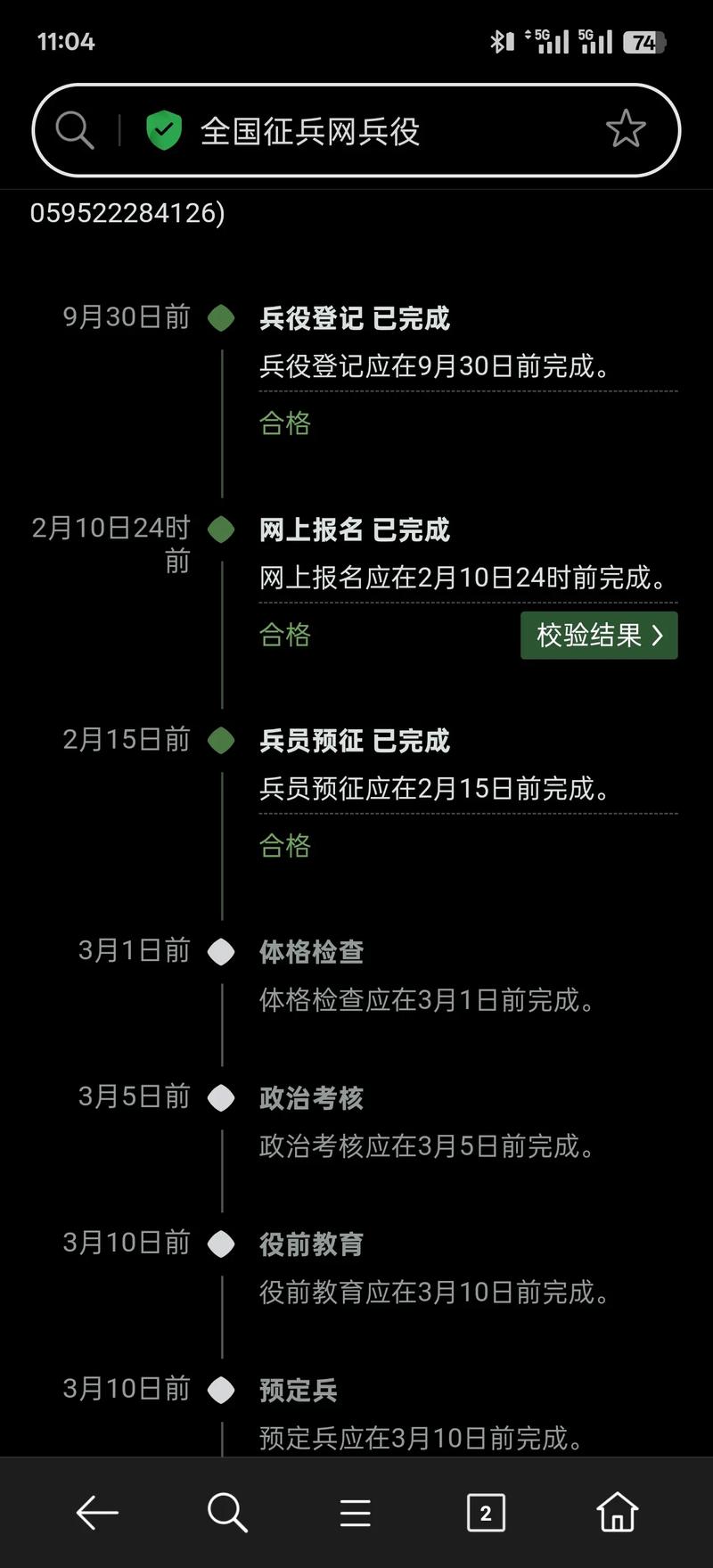Image resolution: width=713 pixels, height=1568 pixels.
Task: Toggle the star to bookmark this page
Action: (x=627, y=128)
